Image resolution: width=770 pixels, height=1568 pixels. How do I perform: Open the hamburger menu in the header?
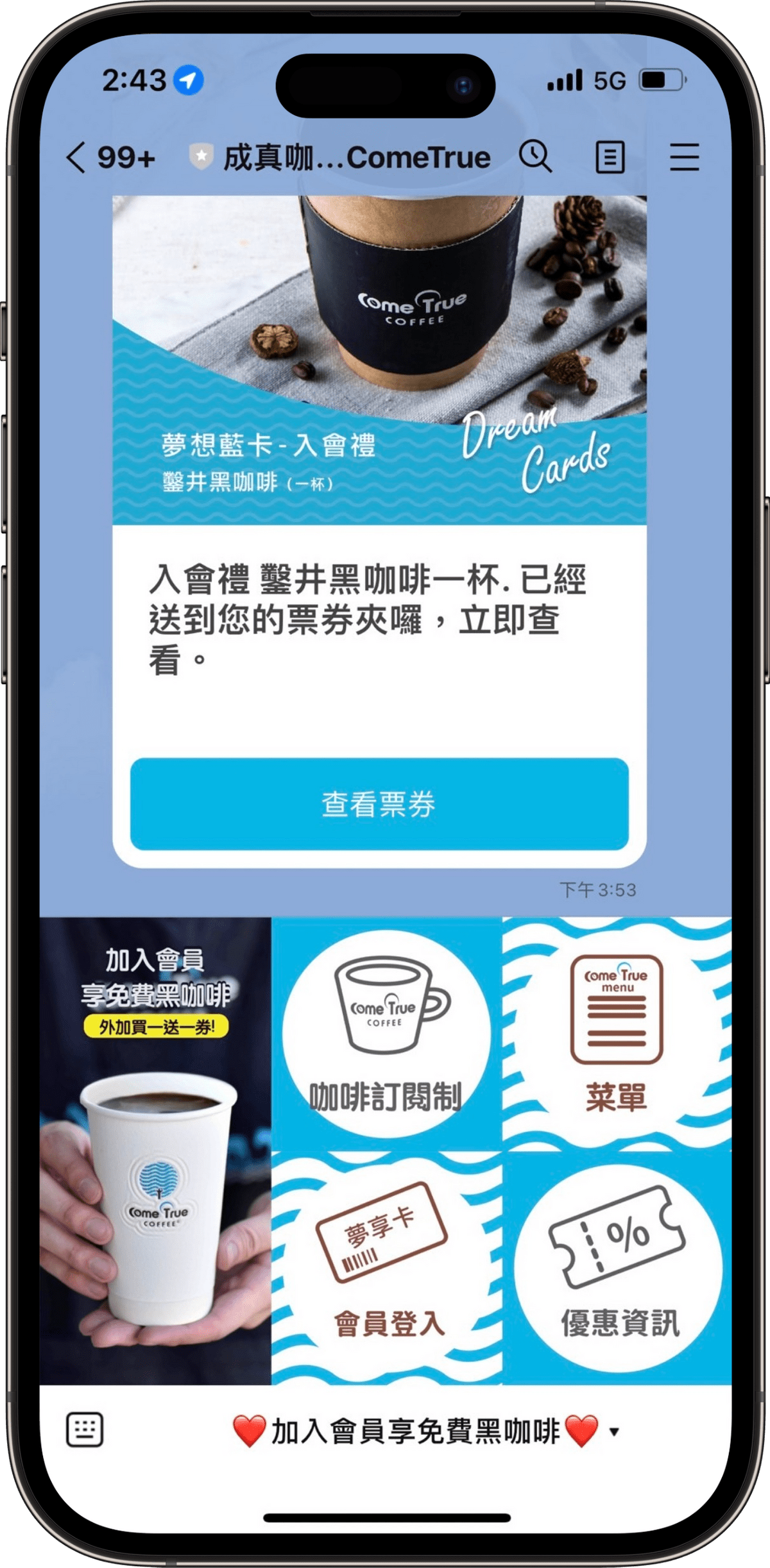point(684,157)
